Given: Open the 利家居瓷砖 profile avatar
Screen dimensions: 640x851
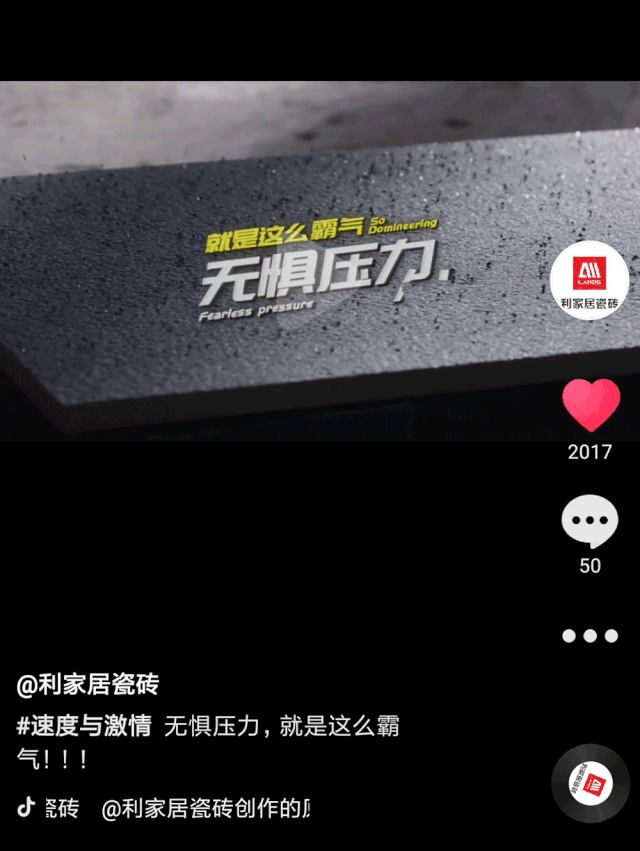Looking at the screenshot, I should click(x=590, y=281).
